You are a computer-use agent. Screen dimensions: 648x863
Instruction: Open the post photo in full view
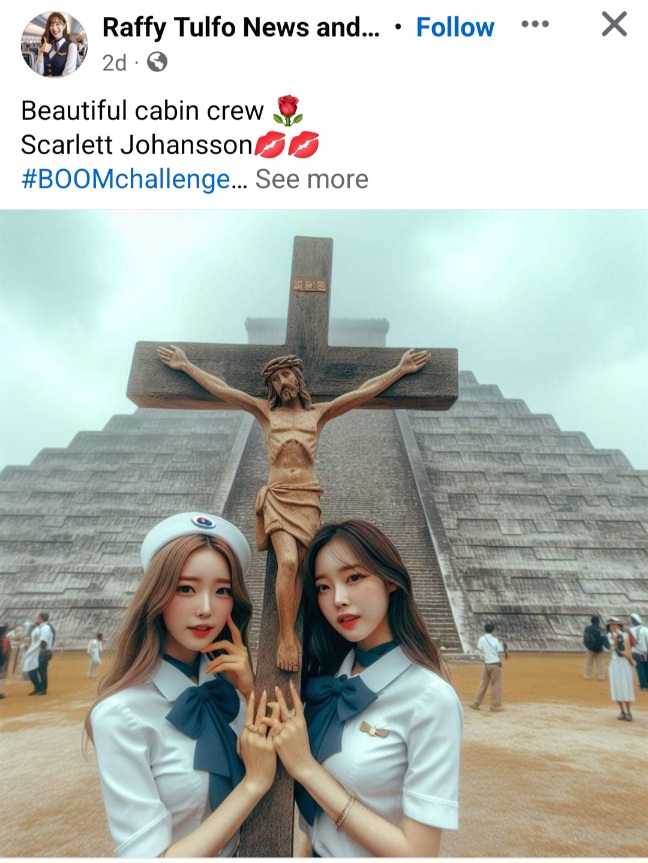coord(324,534)
